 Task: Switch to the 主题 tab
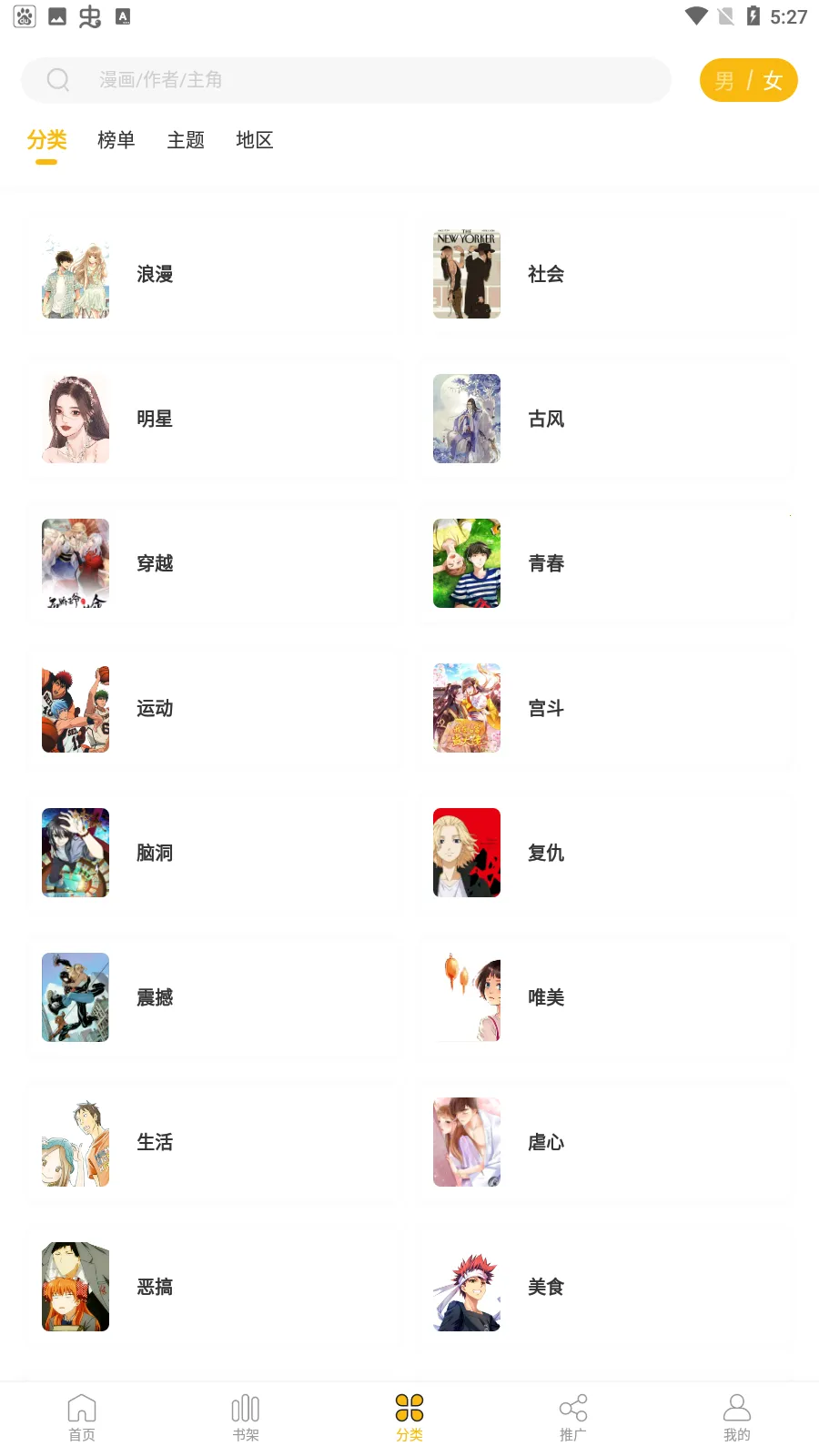click(186, 140)
